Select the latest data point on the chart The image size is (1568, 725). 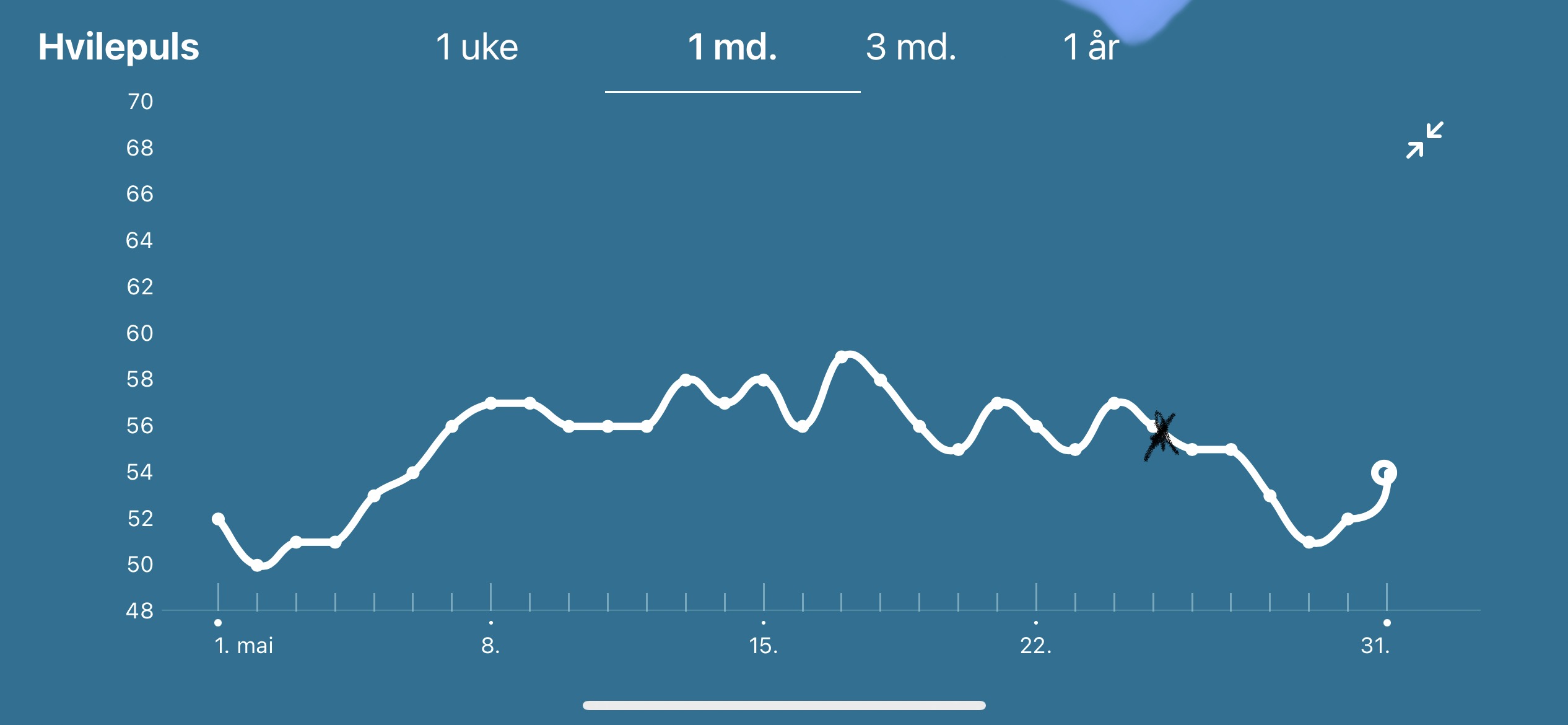tap(1384, 473)
